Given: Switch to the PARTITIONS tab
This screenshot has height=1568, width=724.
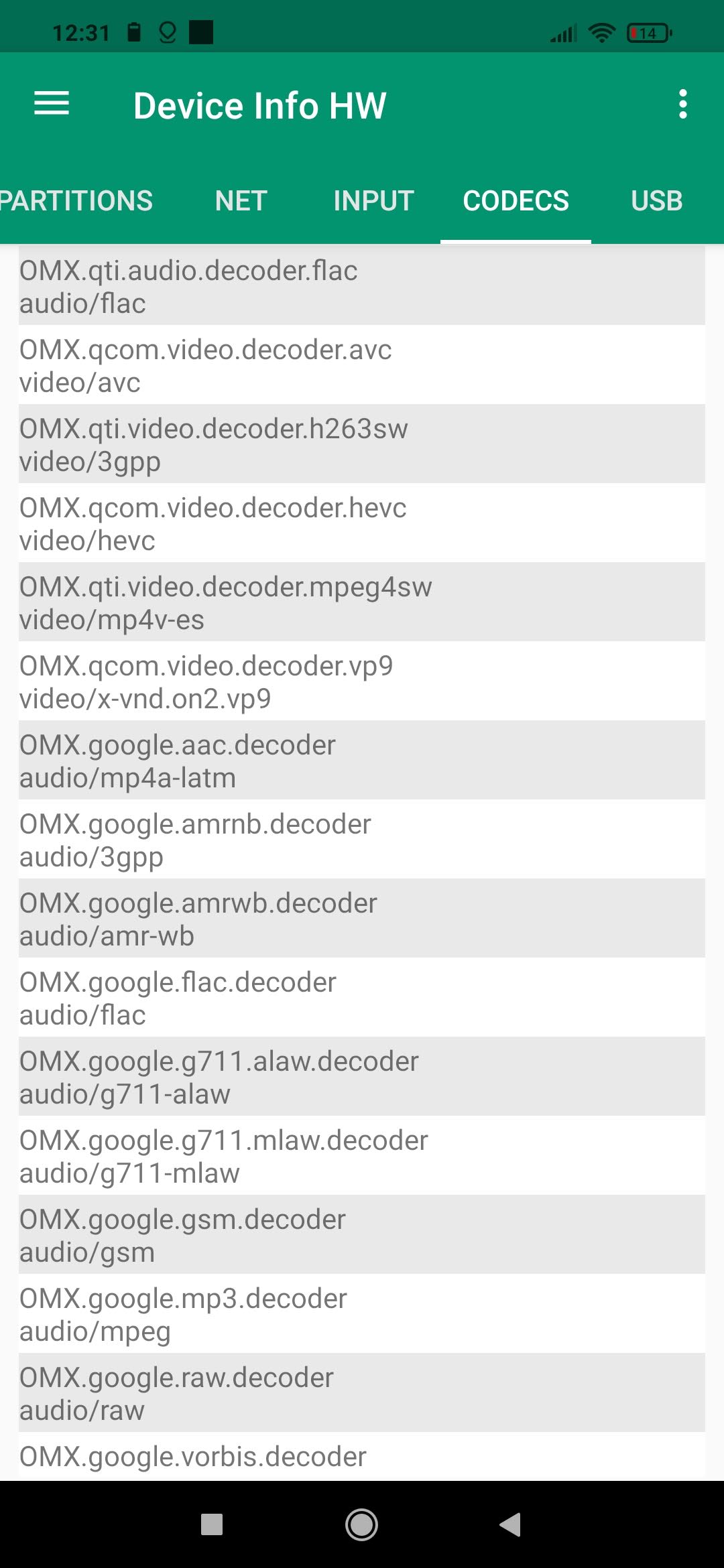Looking at the screenshot, I should pyautogui.click(x=76, y=201).
